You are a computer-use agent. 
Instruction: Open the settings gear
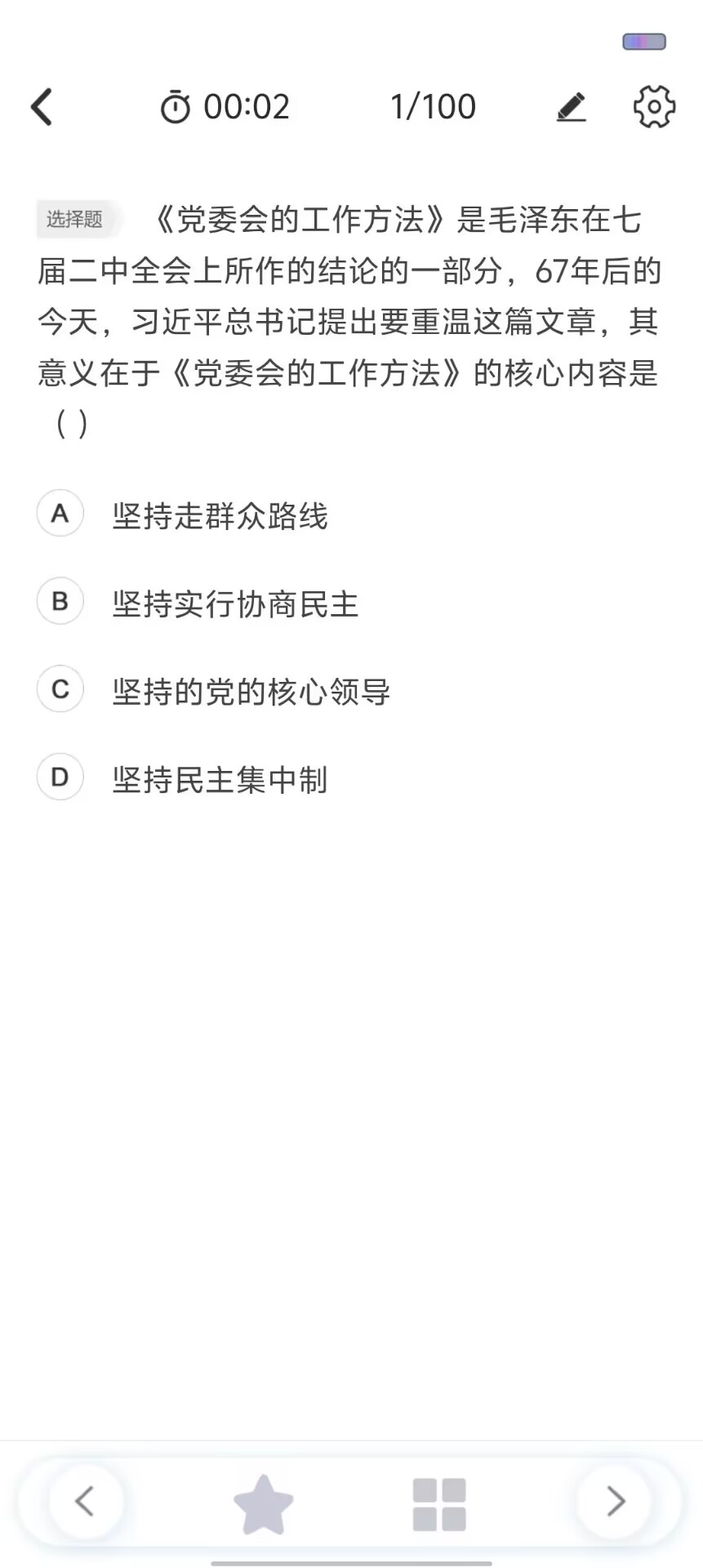point(654,107)
